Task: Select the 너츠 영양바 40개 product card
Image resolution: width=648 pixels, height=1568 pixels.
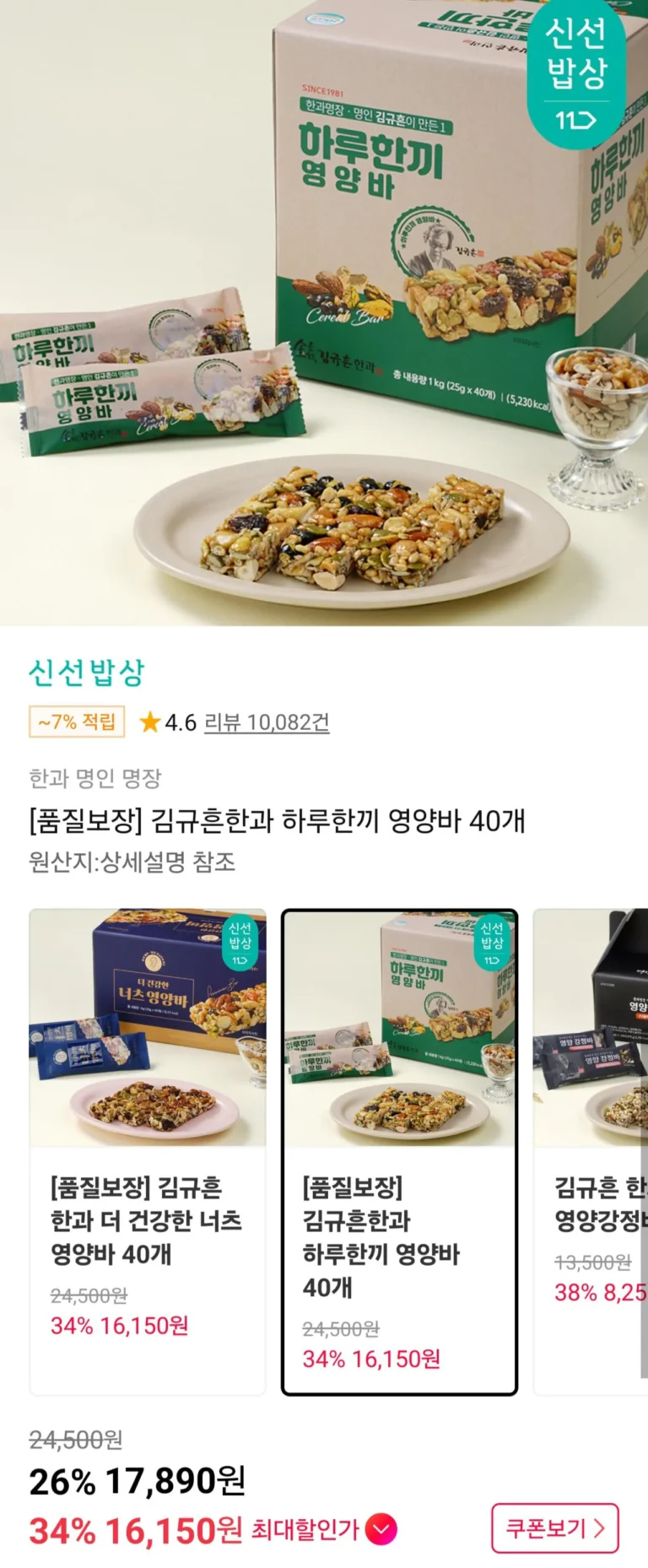Action: tap(148, 1151)
